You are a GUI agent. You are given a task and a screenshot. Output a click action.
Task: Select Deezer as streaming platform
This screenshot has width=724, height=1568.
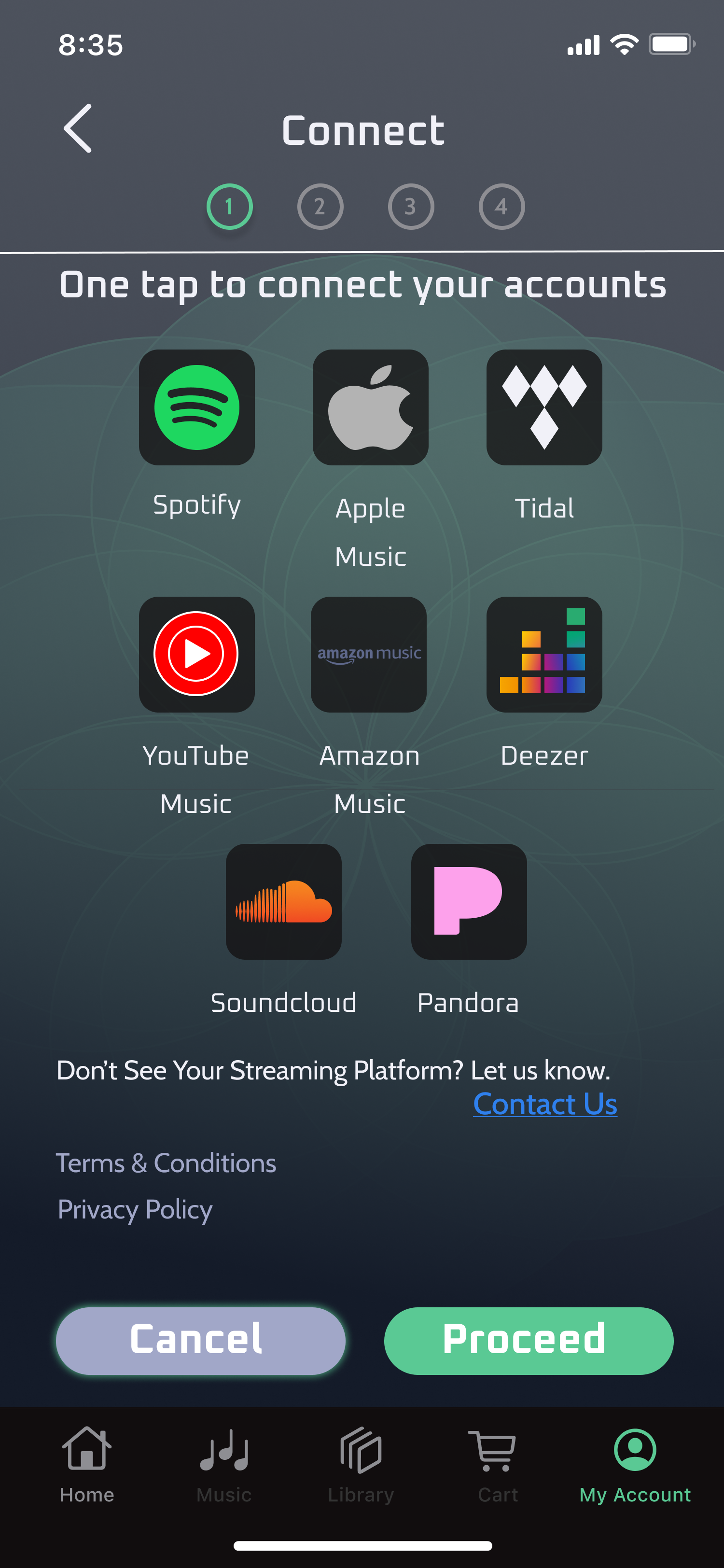(x=544, y=654)
